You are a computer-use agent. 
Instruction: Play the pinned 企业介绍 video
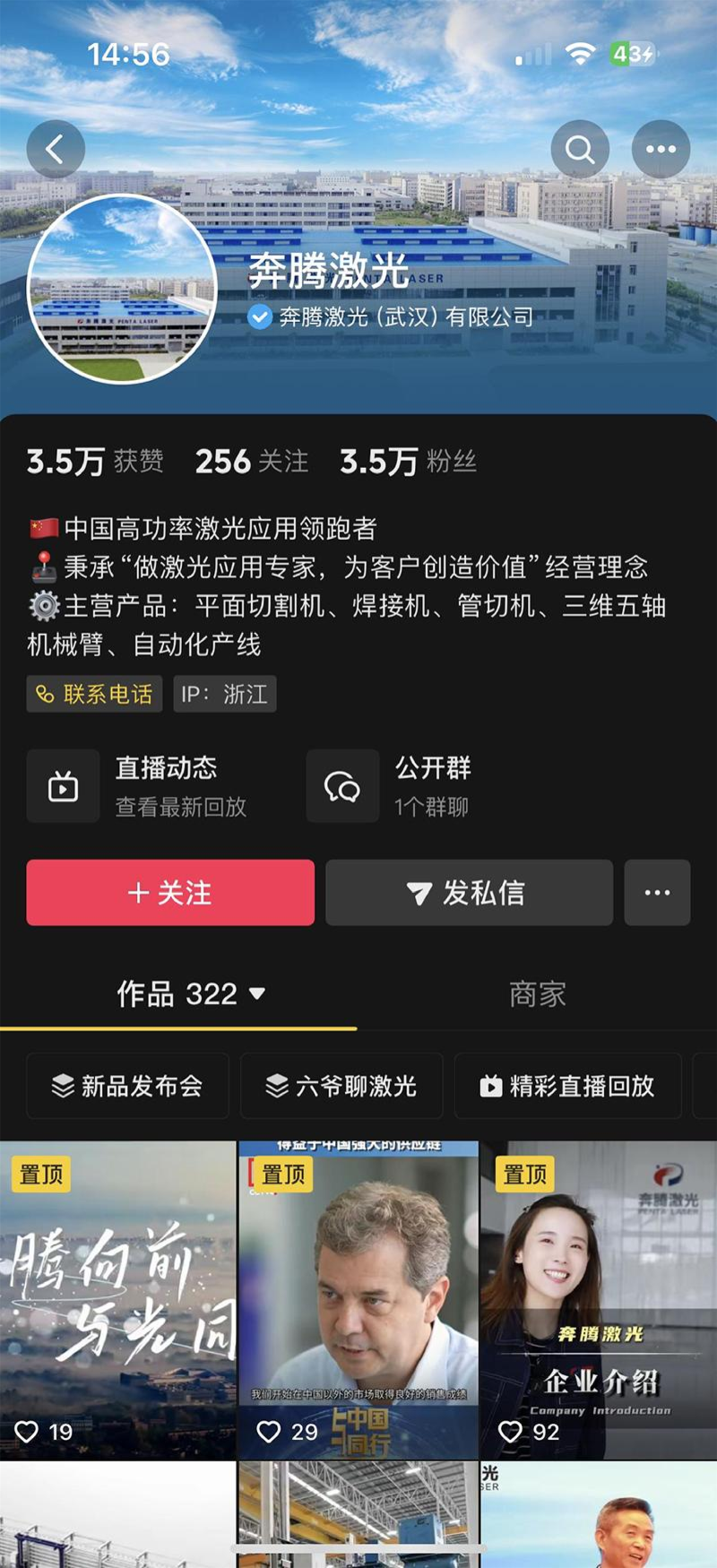598,1300
